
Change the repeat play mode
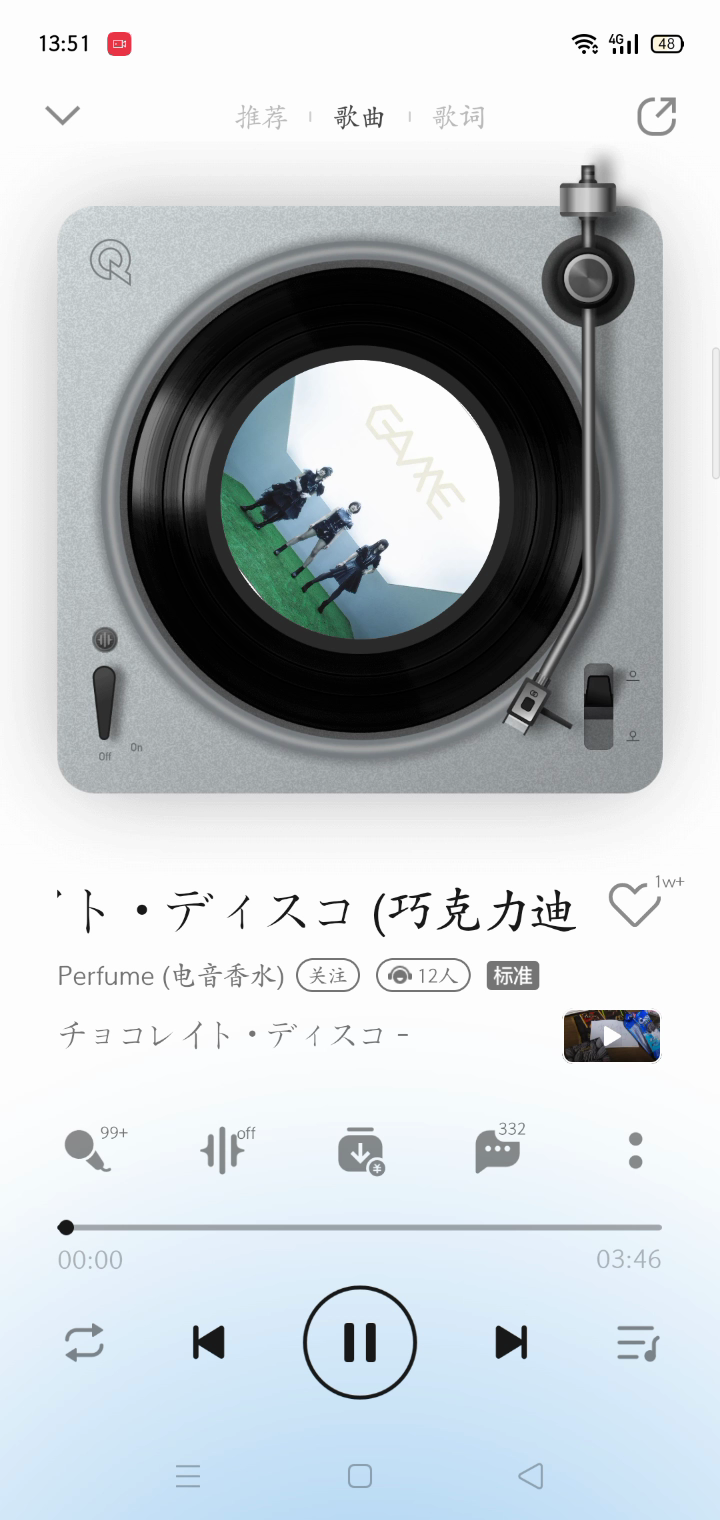click(x=85, y=1342)
